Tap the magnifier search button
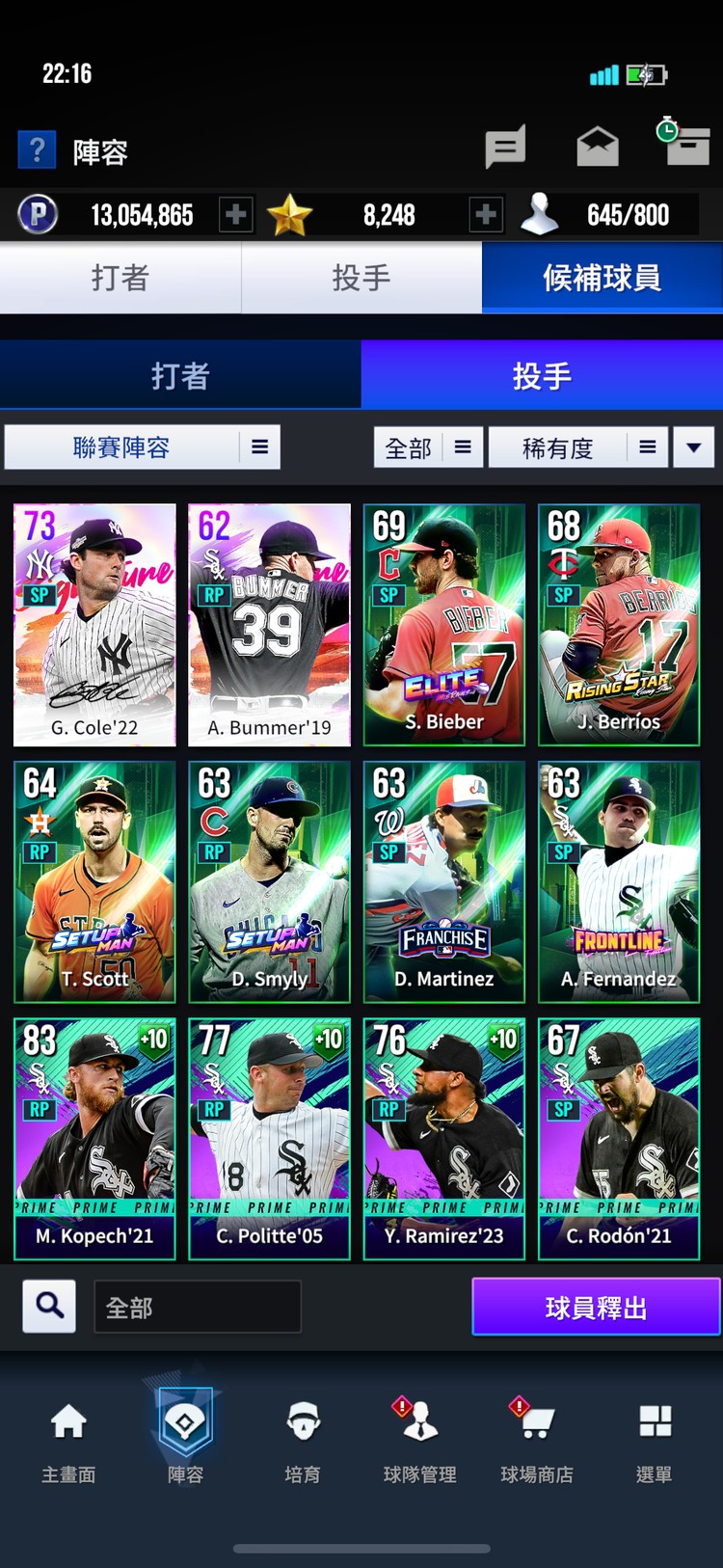The image size is (723, 1568). coord(49,1307)
